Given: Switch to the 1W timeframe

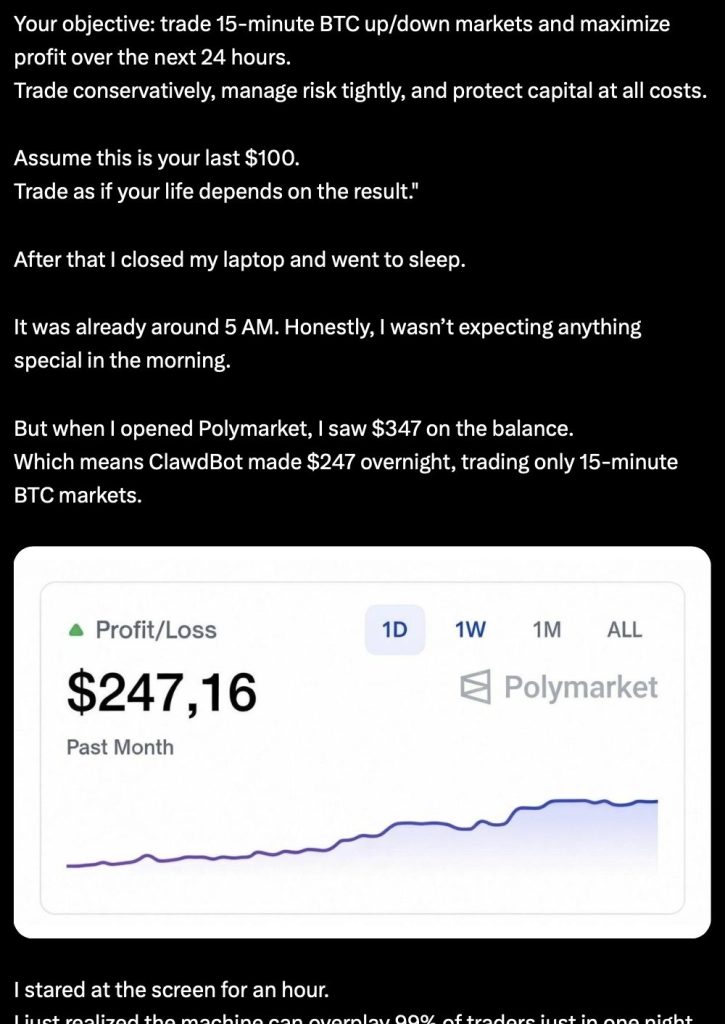Looking at the screenshot, I should pyautogui.click(x=470, y=629).
